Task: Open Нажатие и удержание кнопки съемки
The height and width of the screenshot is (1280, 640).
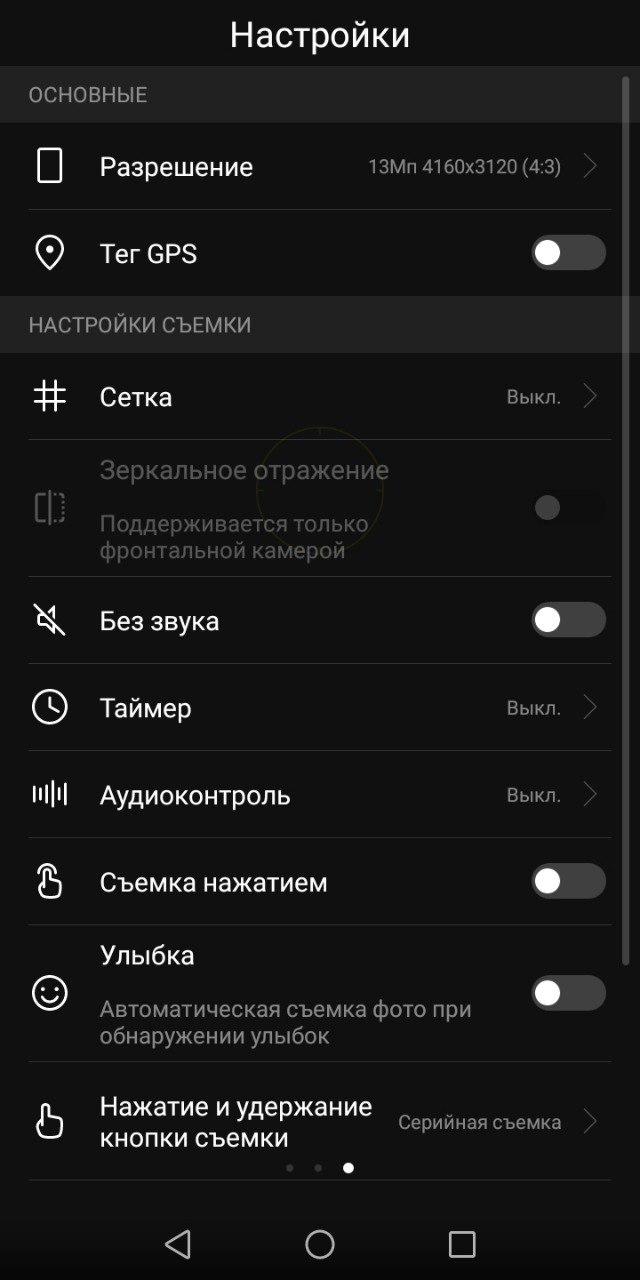Action: pos(320,1122)
